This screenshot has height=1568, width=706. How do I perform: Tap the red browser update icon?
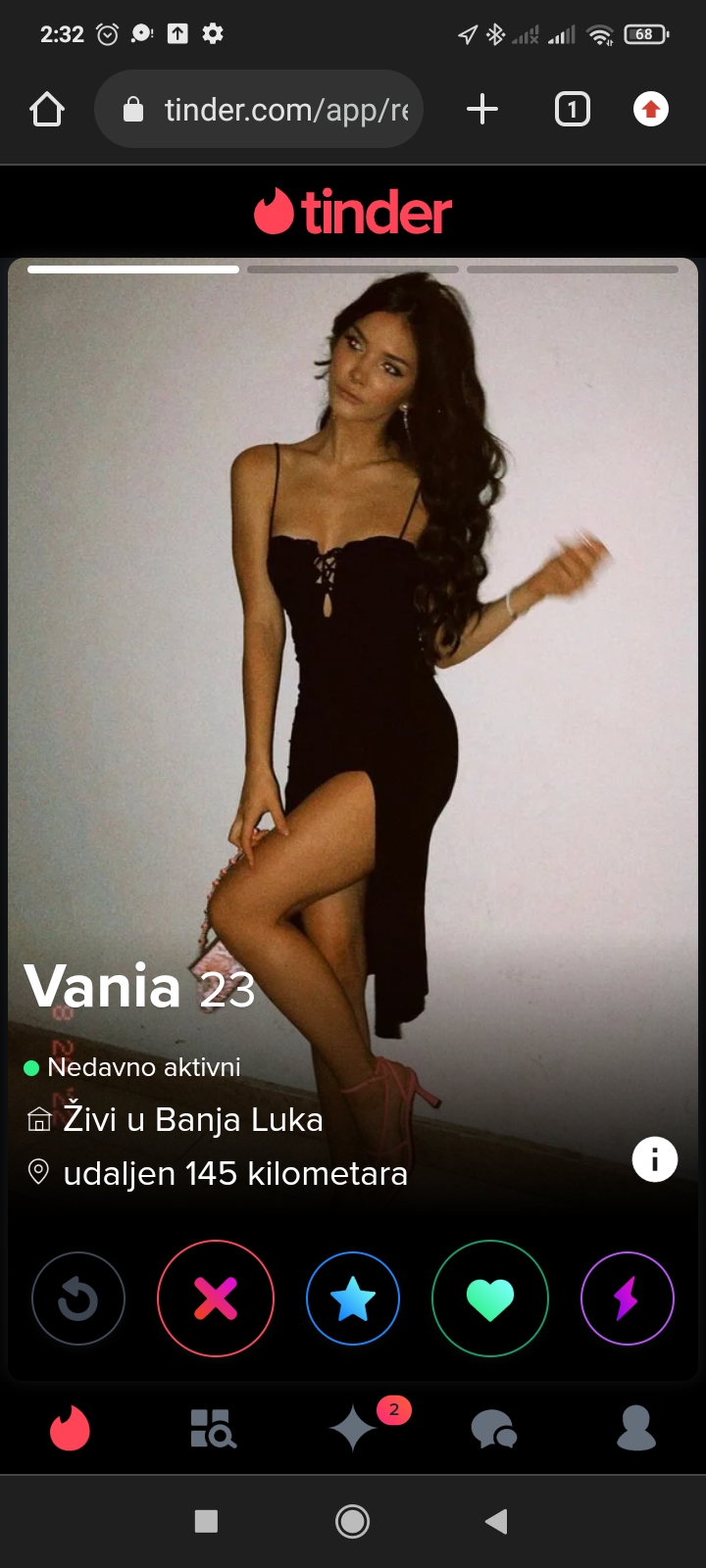[650, 109]
